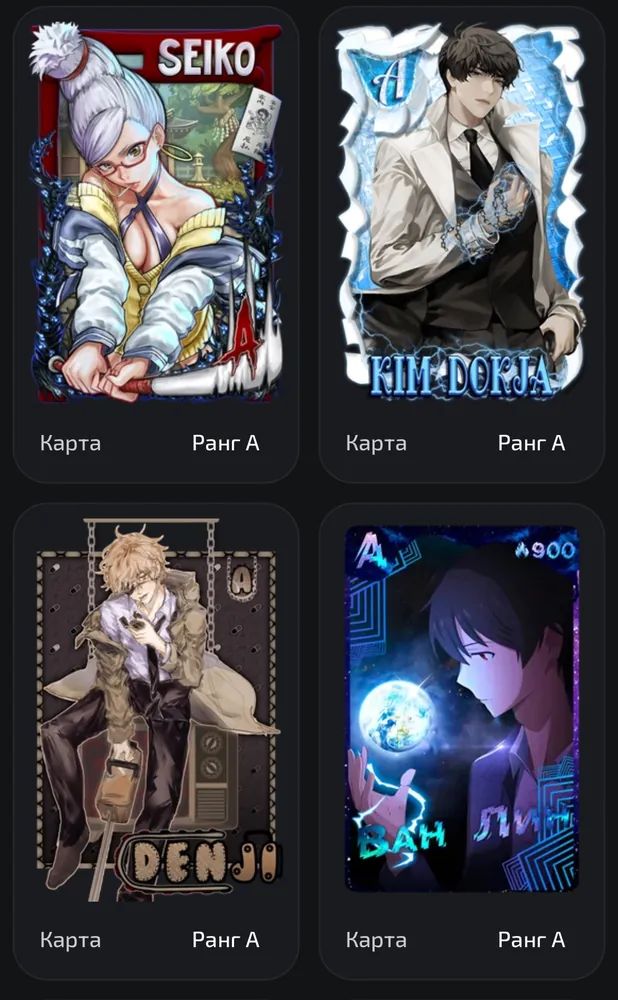Open the Seiko rank A card
The width and height of the screenshot is (618, 1000).
[x=156, y=244]
